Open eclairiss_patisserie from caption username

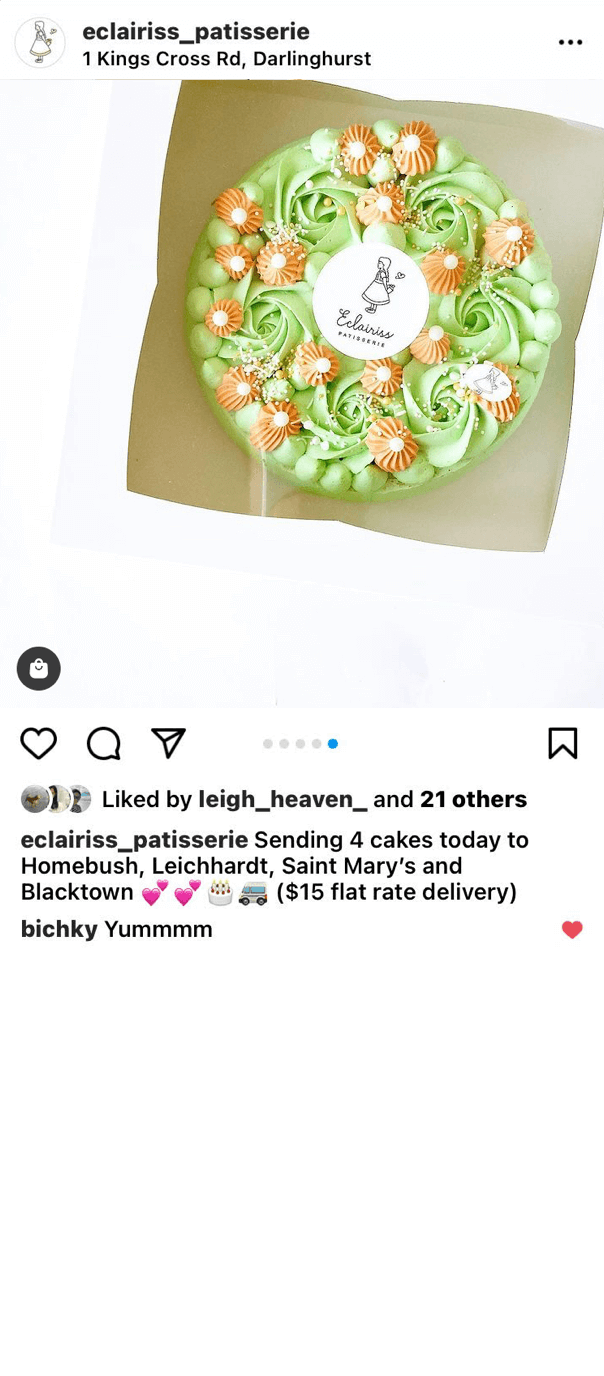tap(134, 839)
